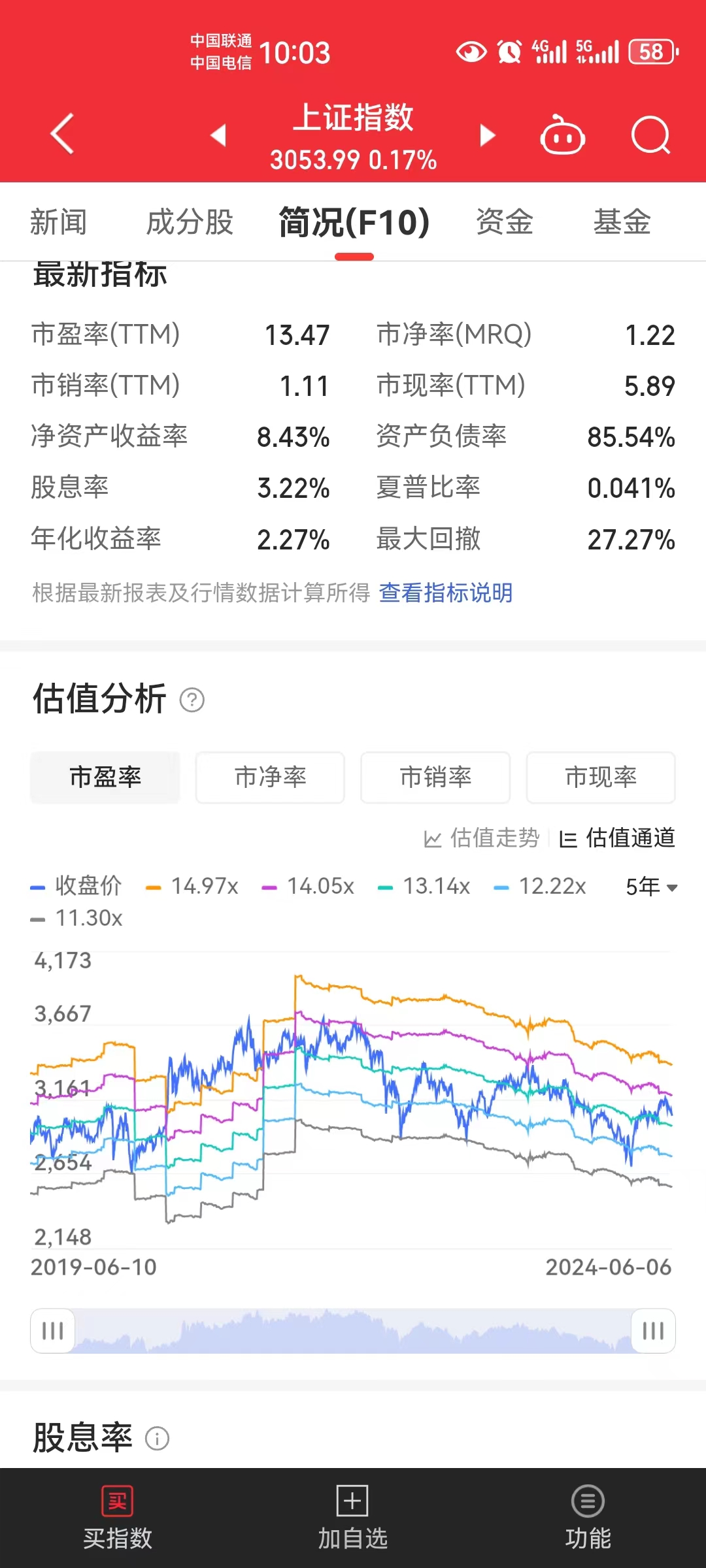This screenshot has width=706, height=1568.
Task: Switch to the 成分股 tab
Action: click(190, 222)
